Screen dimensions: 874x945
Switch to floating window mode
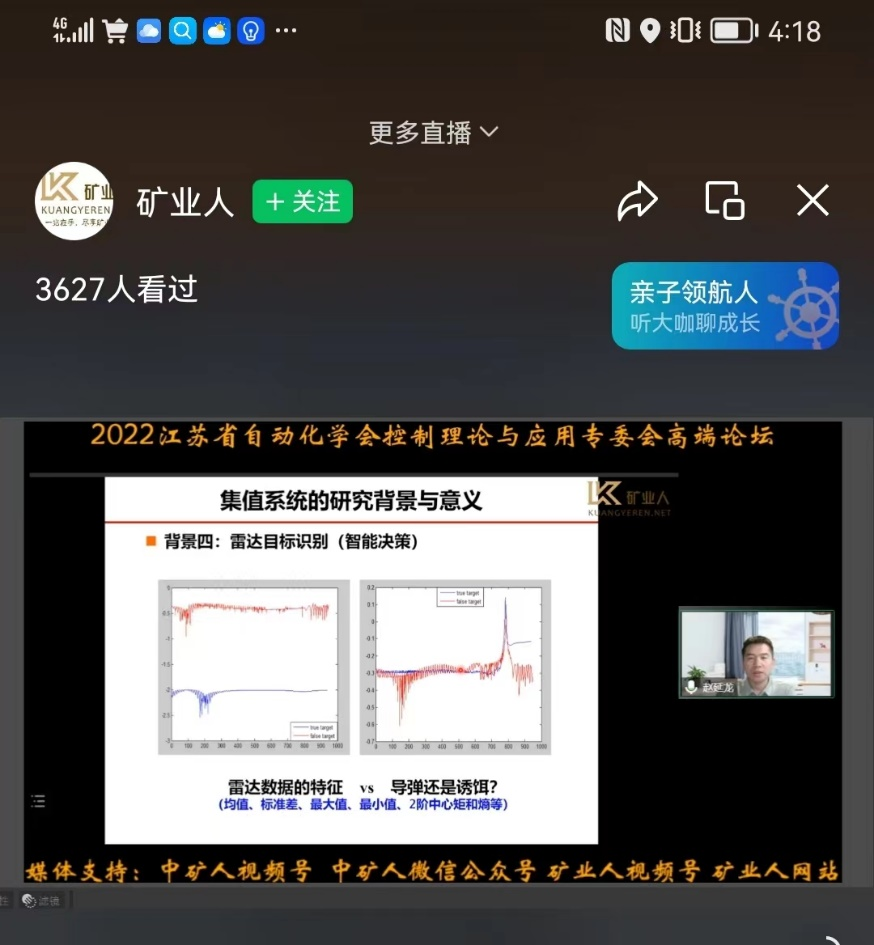pyautogui.click(x=725, y=201)
